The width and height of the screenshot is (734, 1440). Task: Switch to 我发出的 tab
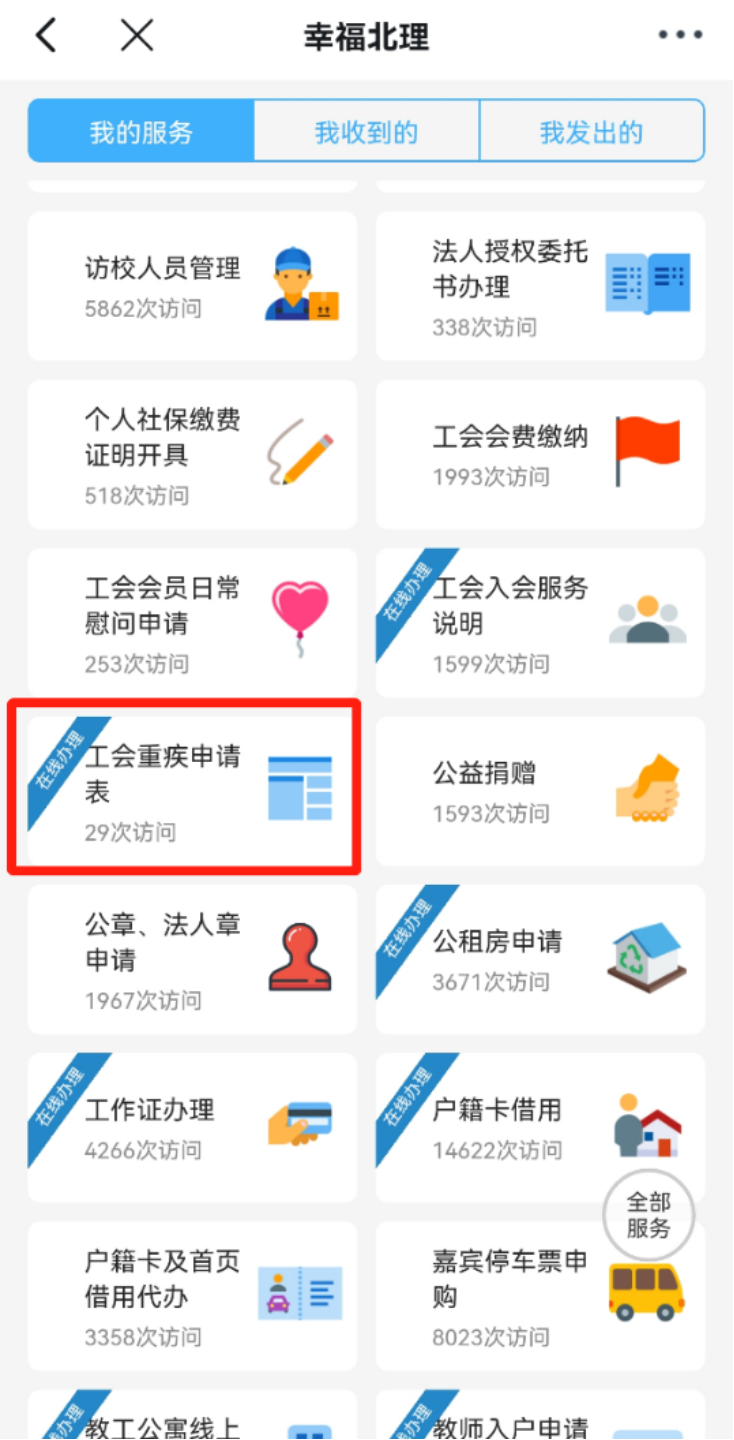pos(591,132)
